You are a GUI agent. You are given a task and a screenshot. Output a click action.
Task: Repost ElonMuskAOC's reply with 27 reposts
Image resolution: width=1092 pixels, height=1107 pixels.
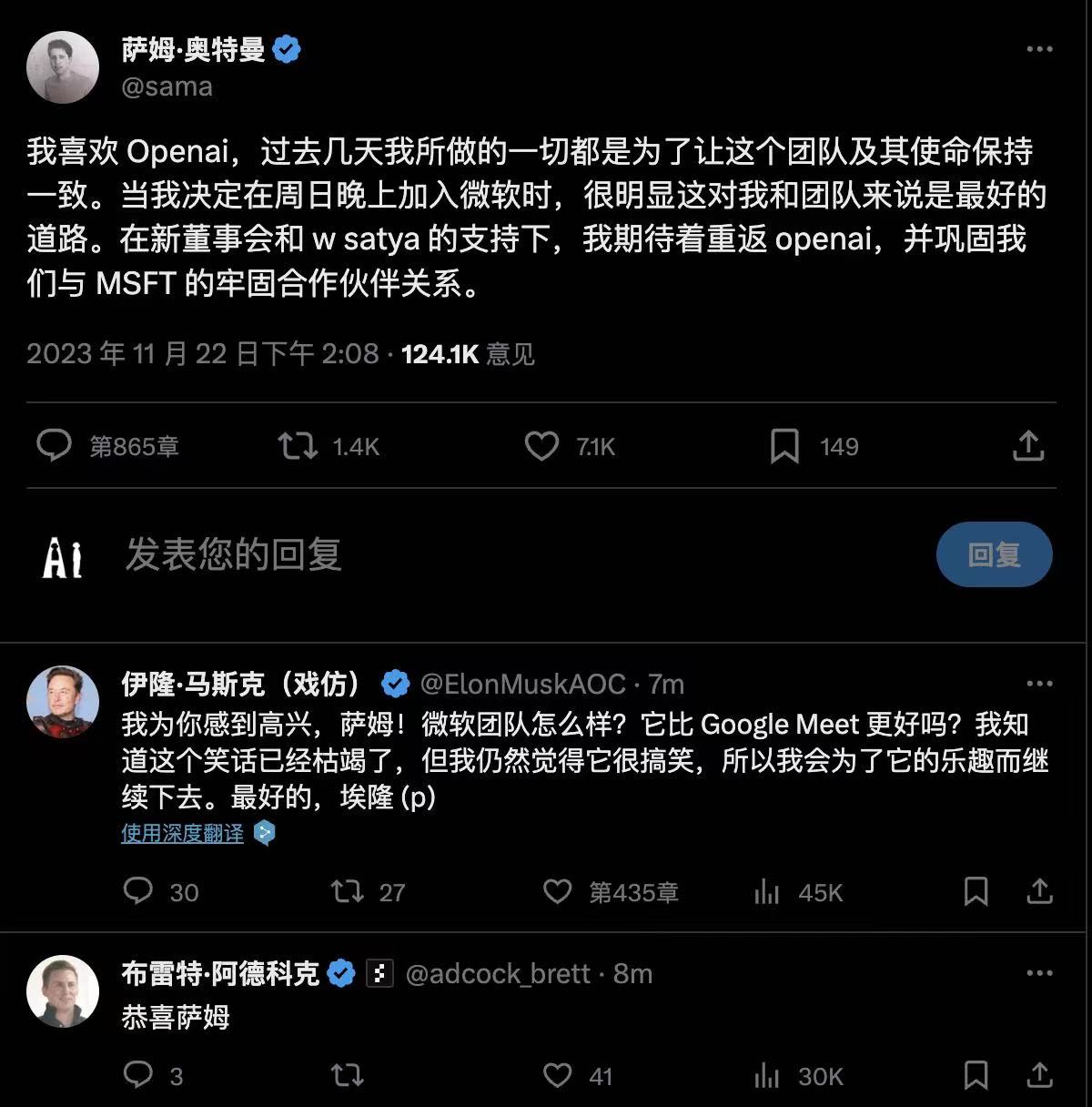(x=348, y=891)
